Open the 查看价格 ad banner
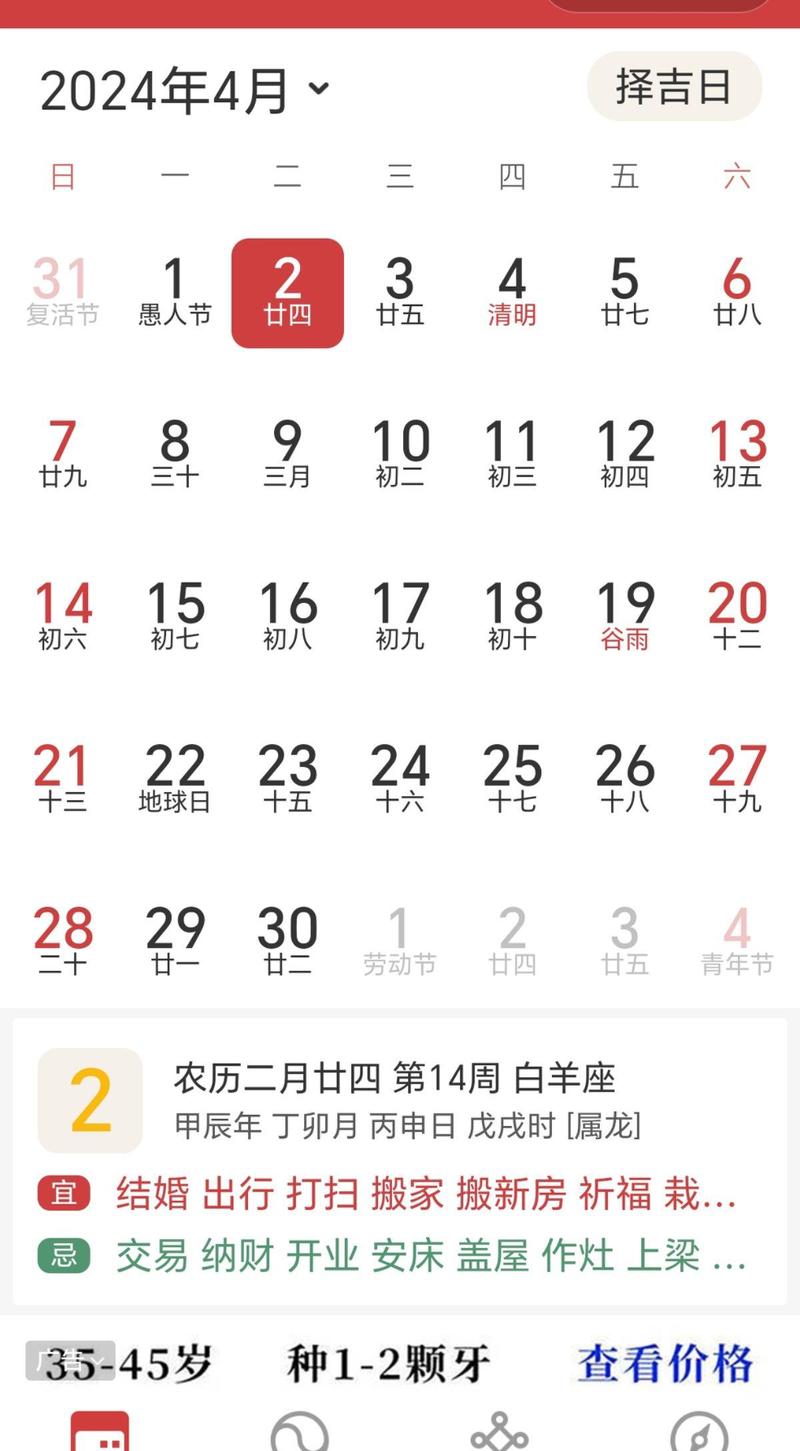The width and height of the screenshot is (800, 1451). [x=664, y=1363]
